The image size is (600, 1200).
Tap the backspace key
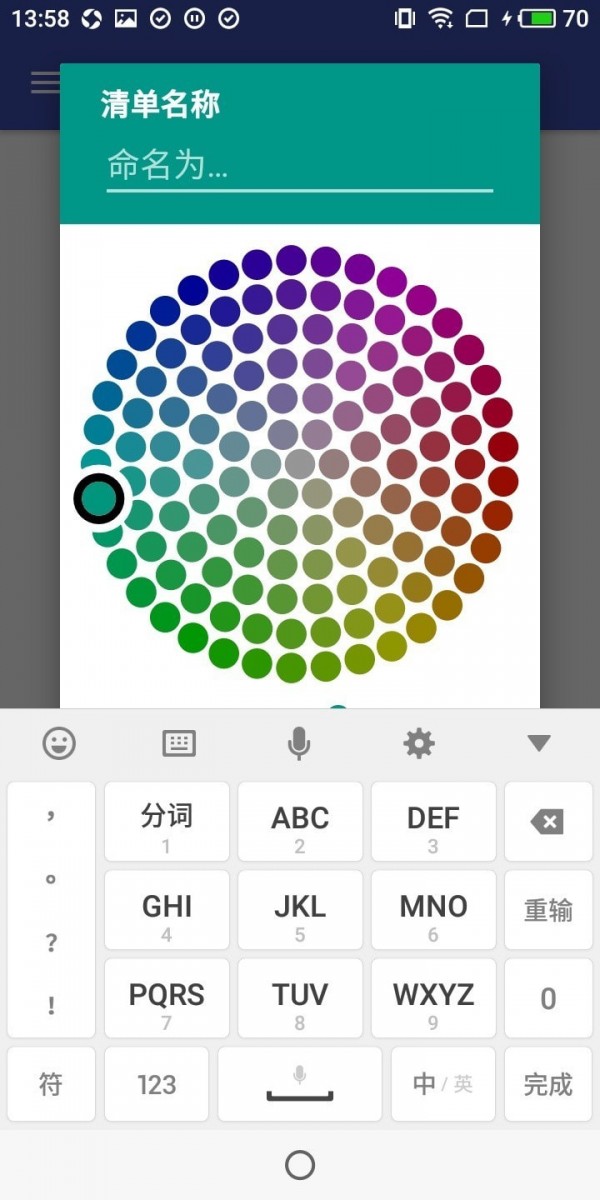point(548,822)
